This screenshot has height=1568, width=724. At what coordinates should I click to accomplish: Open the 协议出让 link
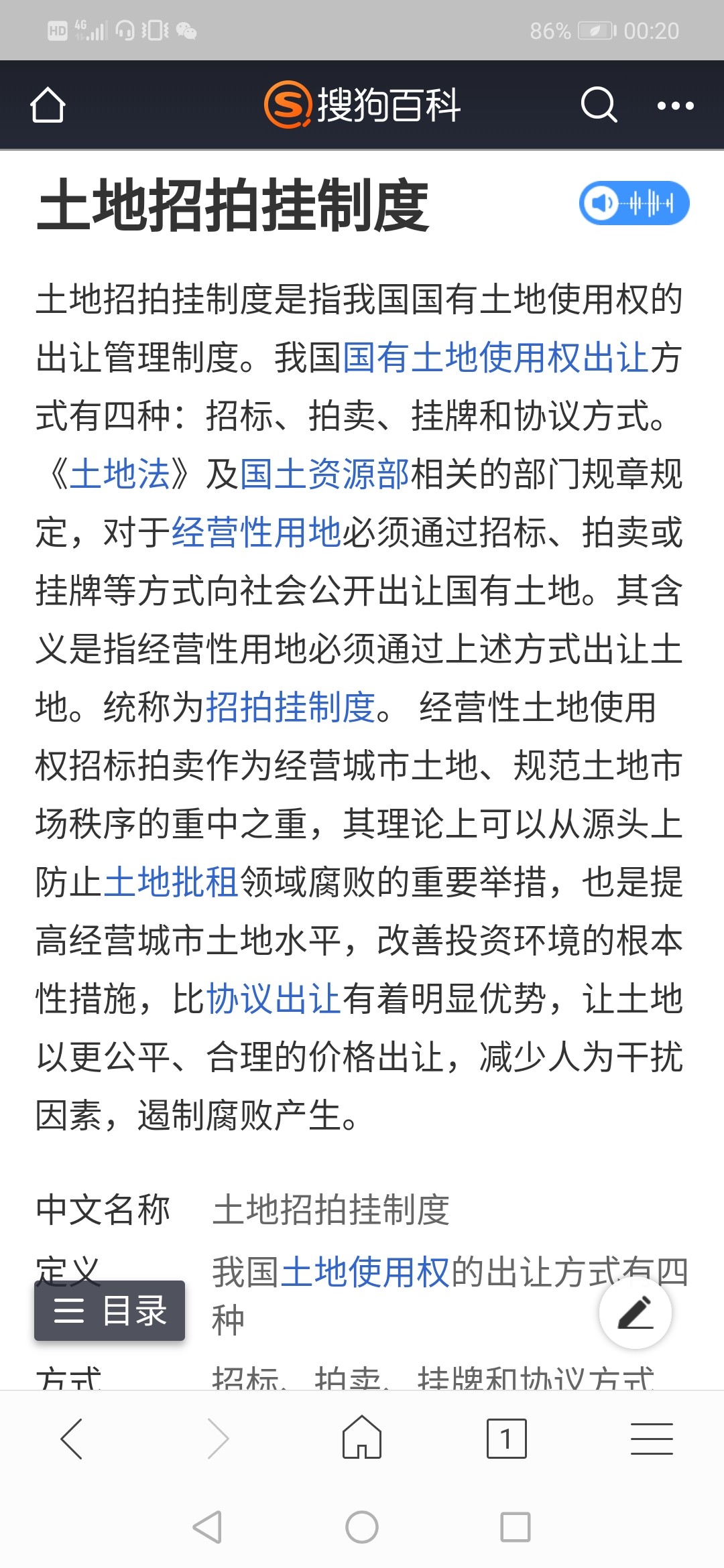click(x=274, y=999)
